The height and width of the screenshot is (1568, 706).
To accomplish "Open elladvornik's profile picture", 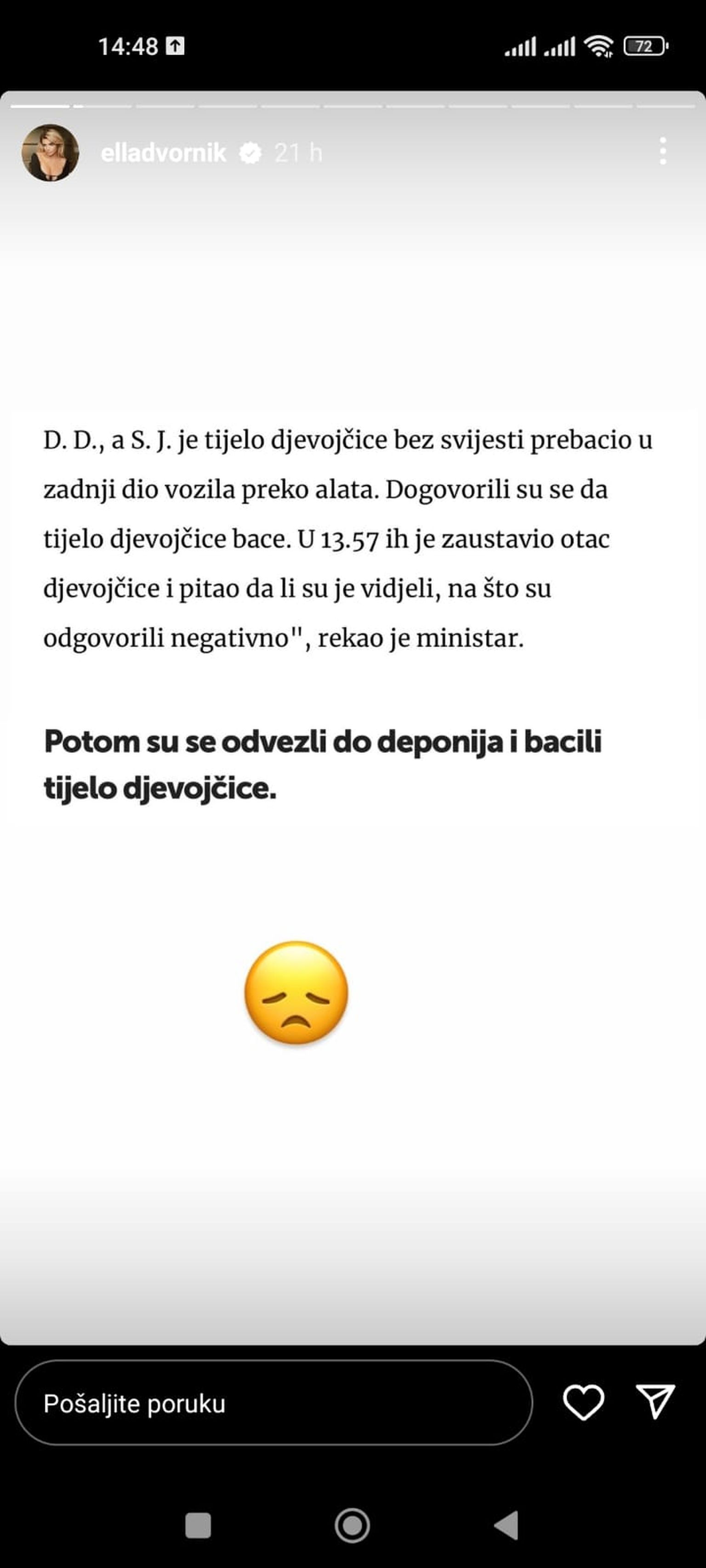I will coord(50,153).
